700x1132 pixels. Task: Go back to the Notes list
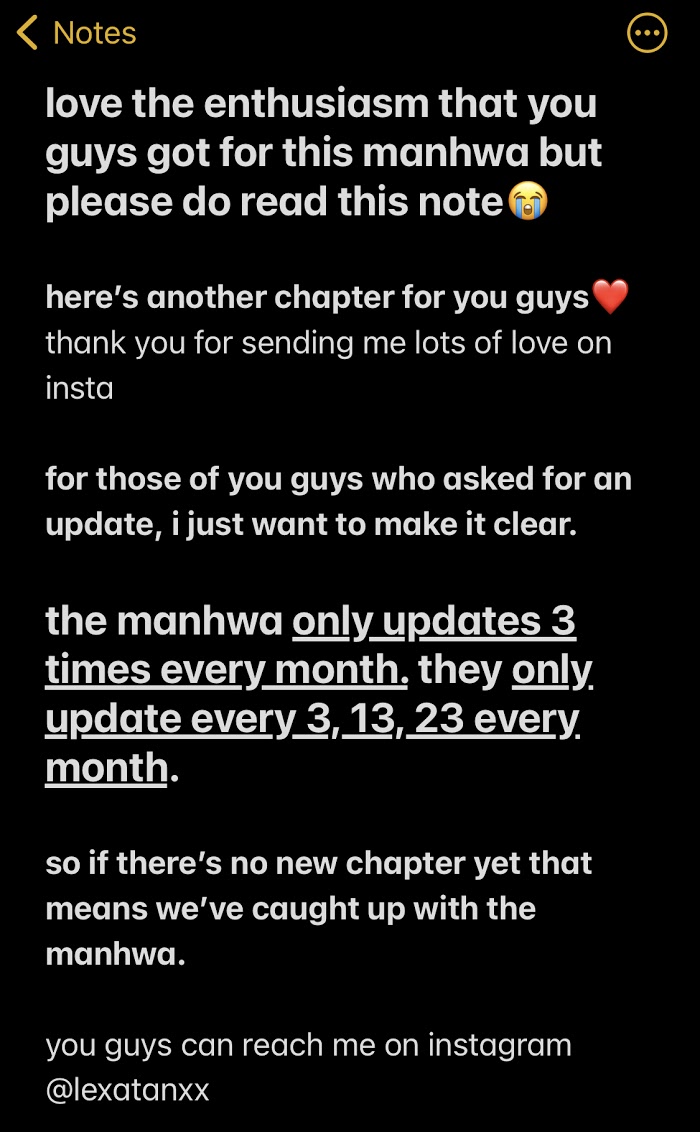click(x=76, y=33)
